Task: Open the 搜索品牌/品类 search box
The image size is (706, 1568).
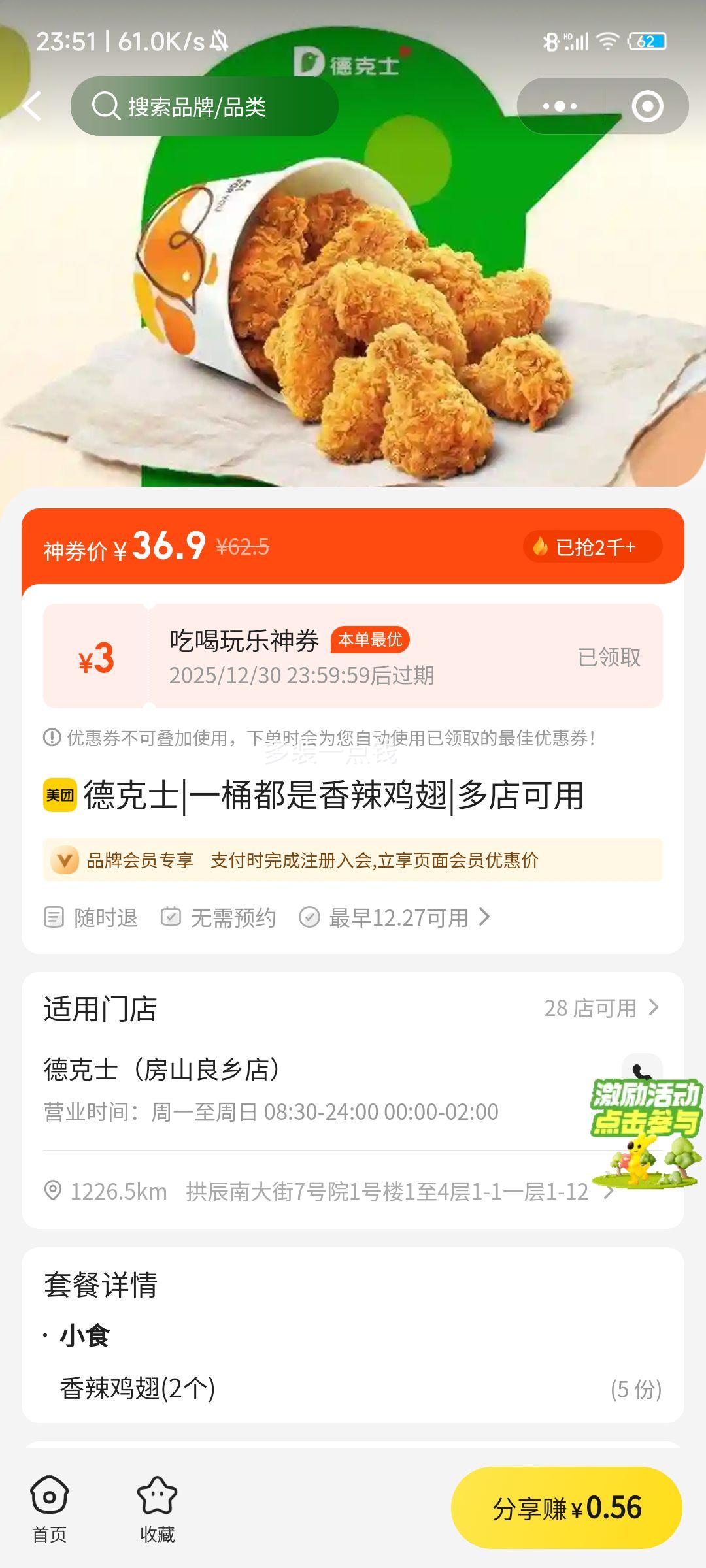Action: tap(204, 106)
